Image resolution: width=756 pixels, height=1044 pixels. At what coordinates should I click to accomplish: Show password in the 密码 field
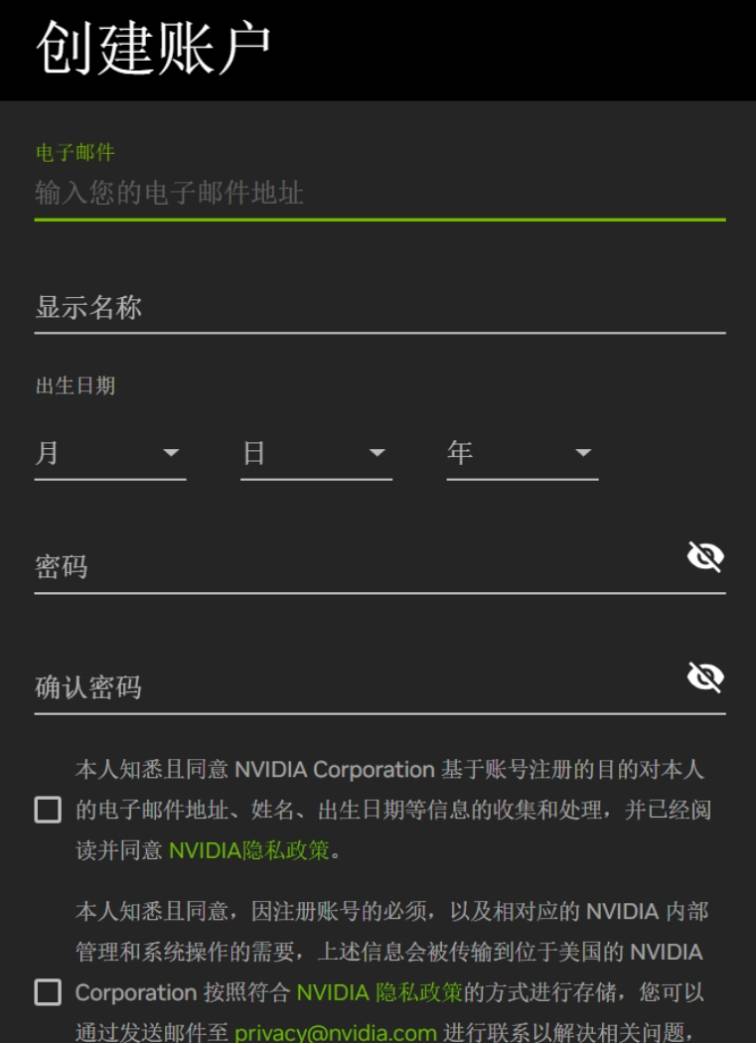(705, 557)
